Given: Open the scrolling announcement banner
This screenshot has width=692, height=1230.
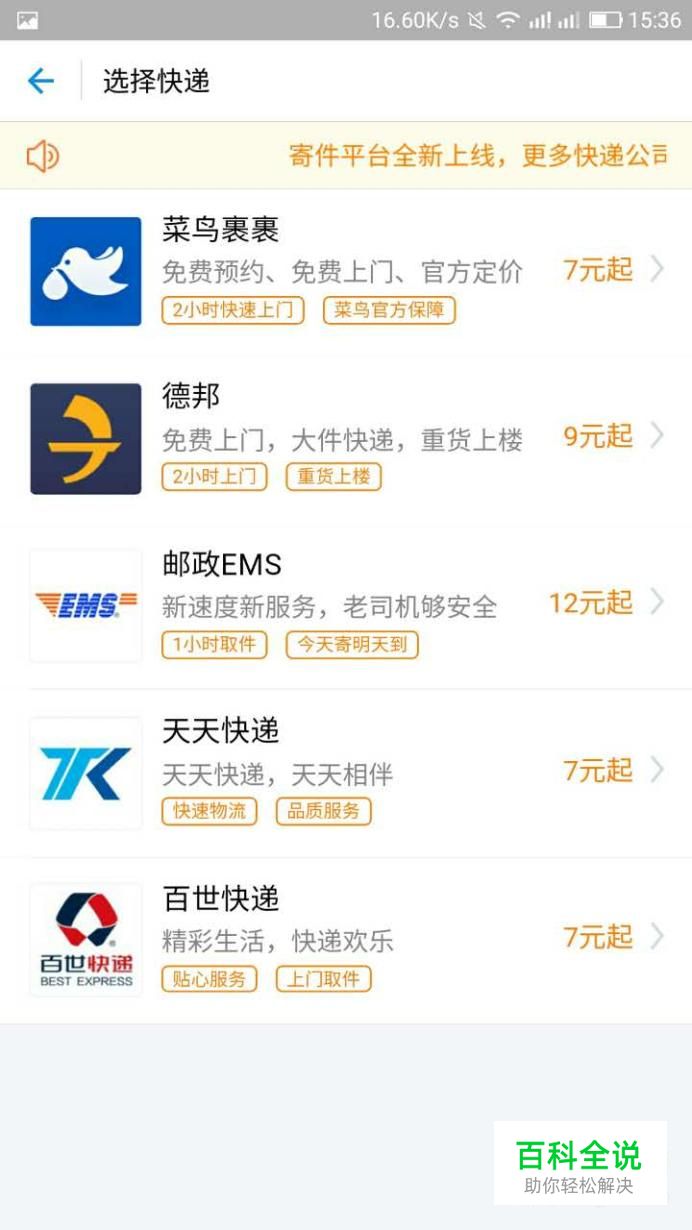Looking at the screenshot, I should click(346, 155).
